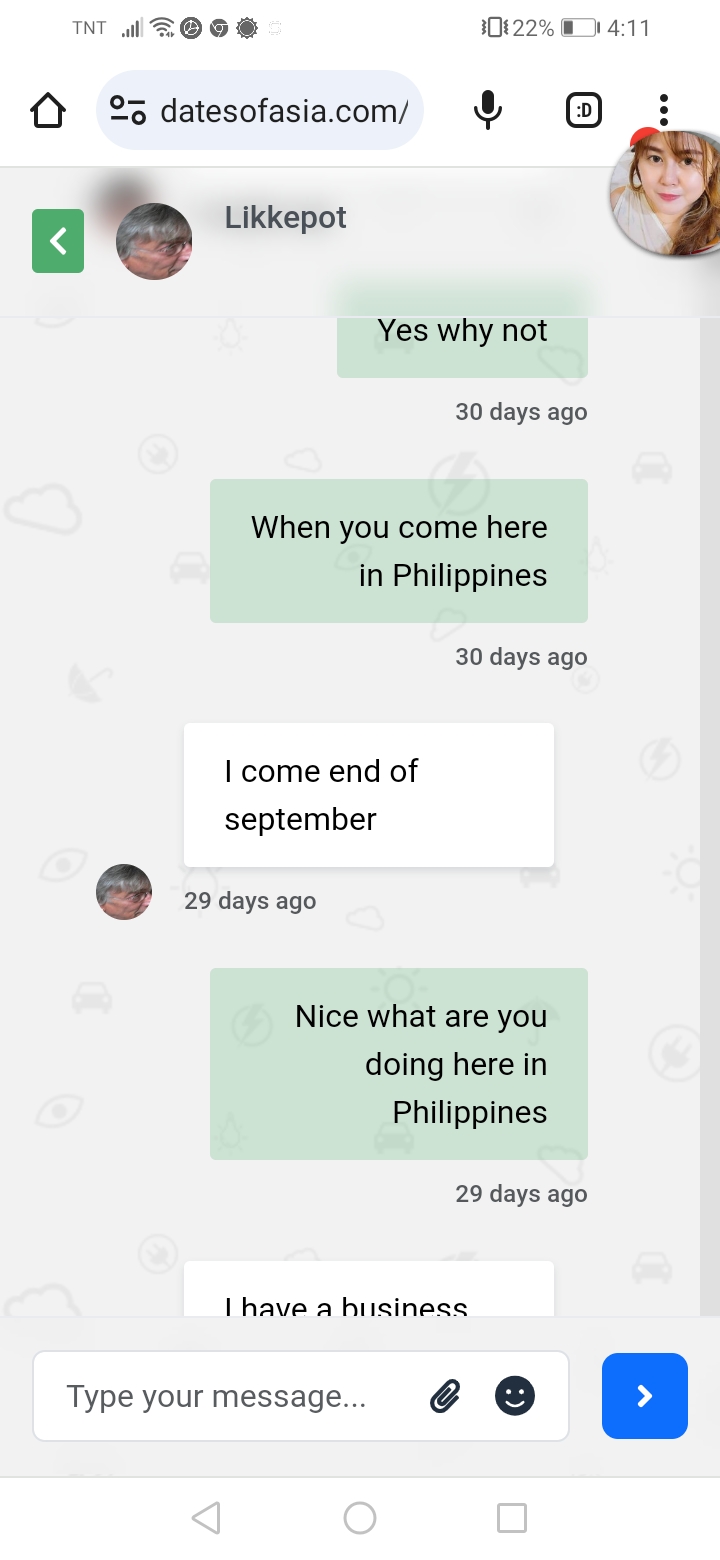
Task: Open the emoji picker smiley
Action: 515,1396
